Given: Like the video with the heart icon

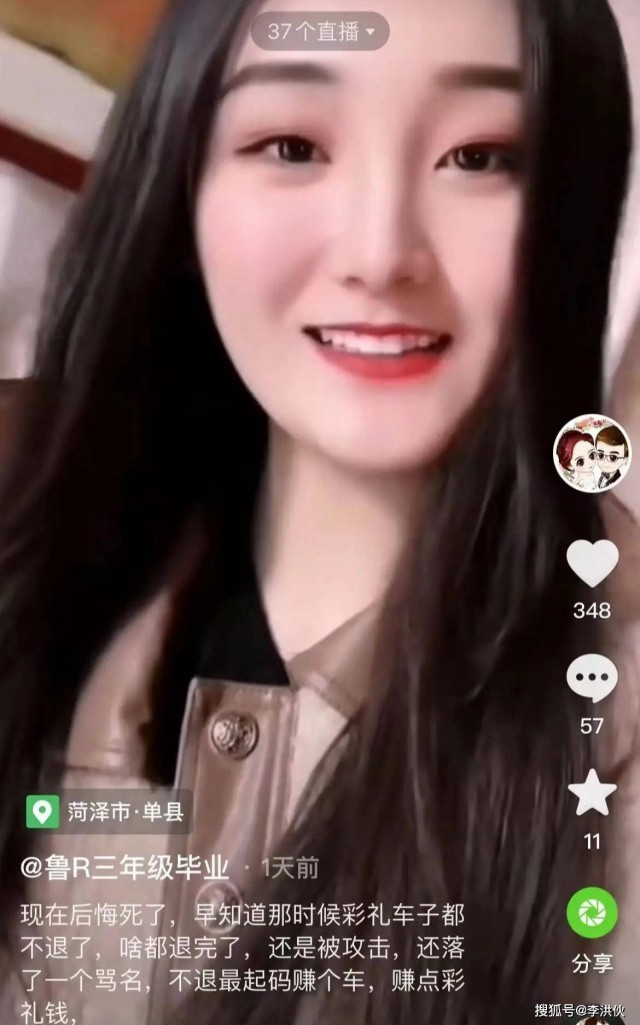Looking at the screenshot, I should click(x=592, y=563).
